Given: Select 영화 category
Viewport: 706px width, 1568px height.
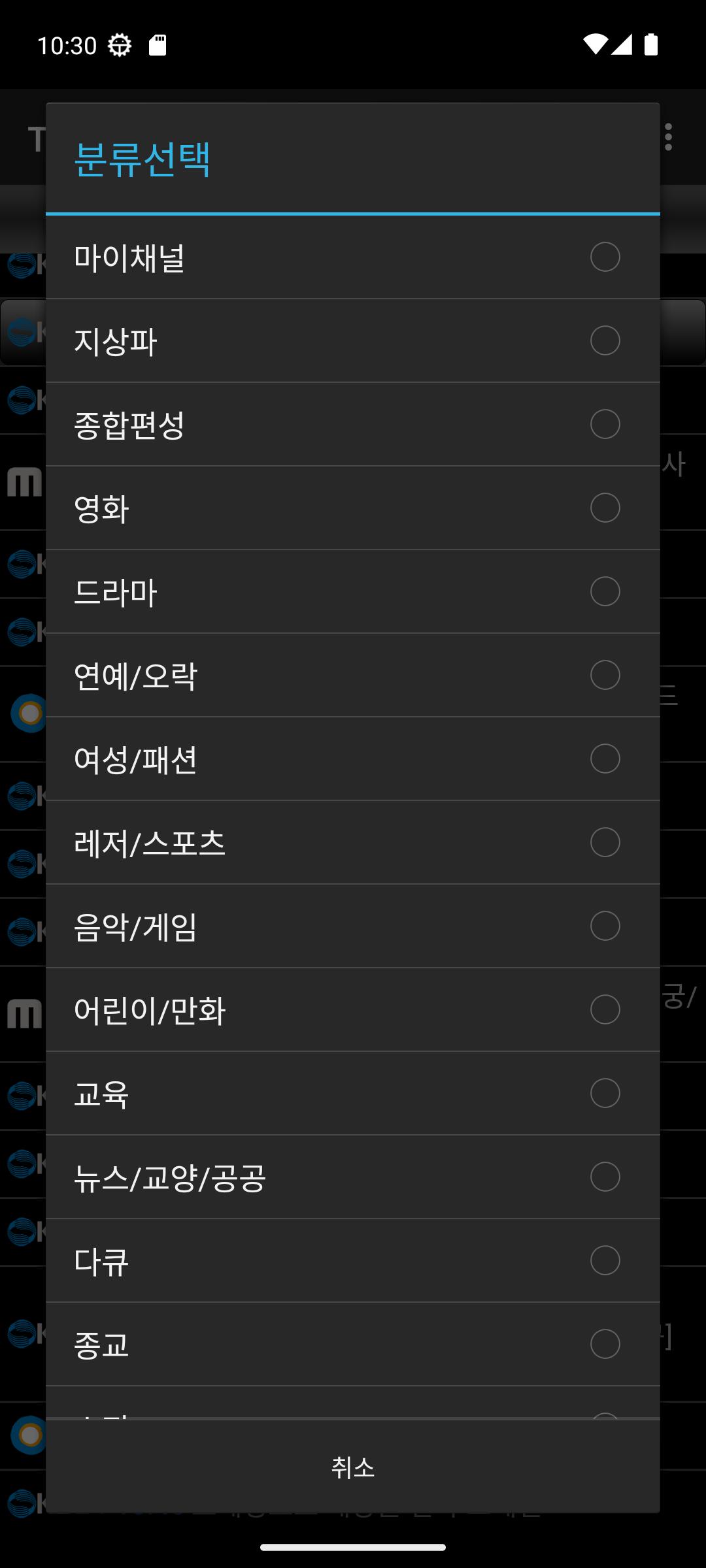Looking at the screenshot, I should click(352, 508).
